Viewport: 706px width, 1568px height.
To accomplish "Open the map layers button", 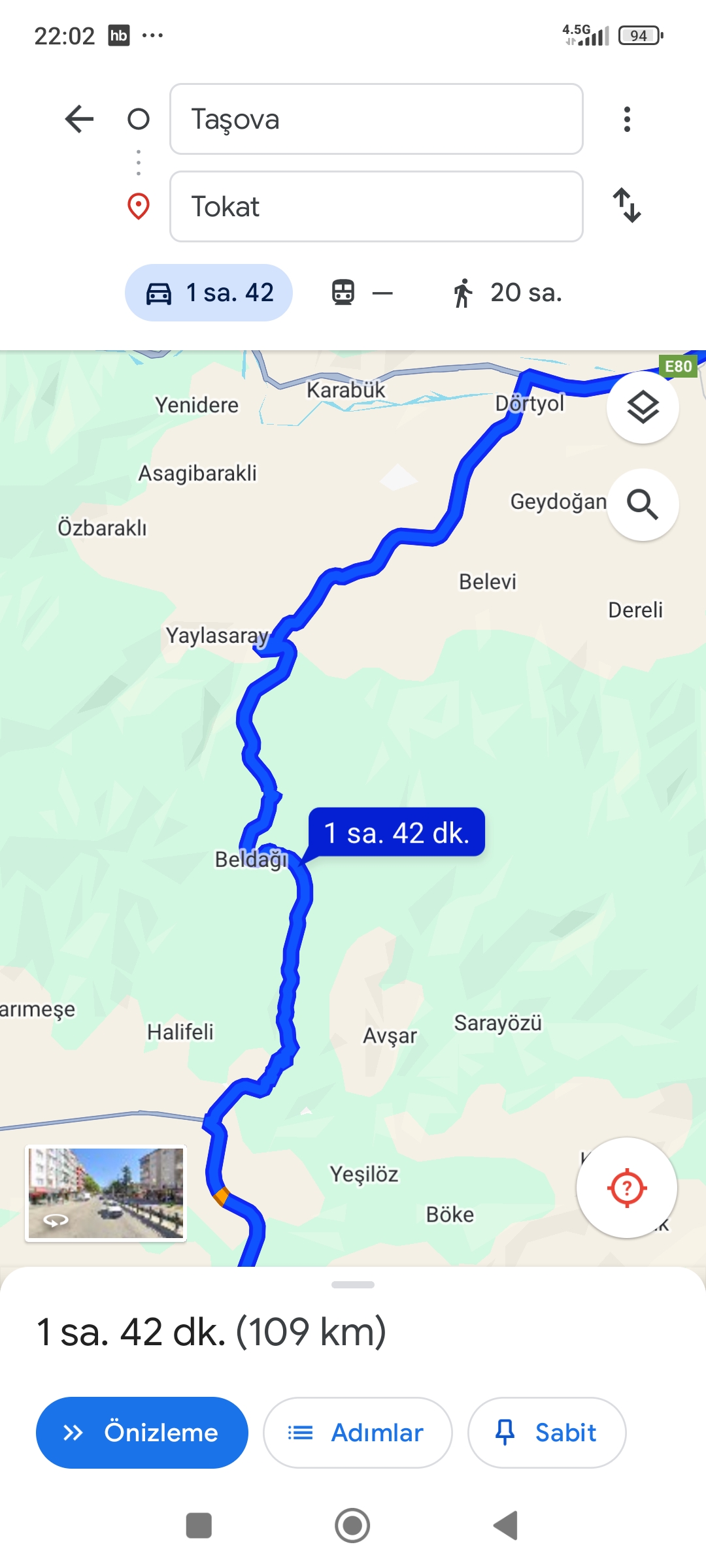I will pyautogui.click(x=643, y=408).
